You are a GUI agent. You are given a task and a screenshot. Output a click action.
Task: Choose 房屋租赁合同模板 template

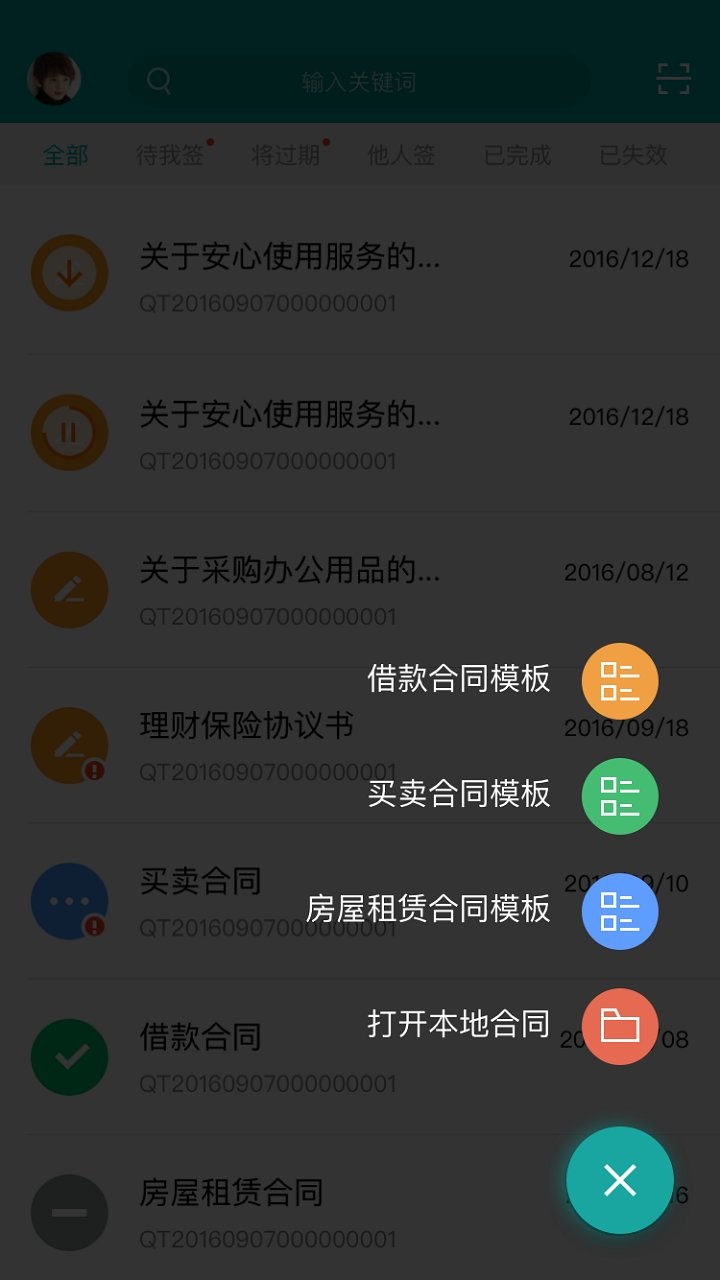click(x=619, y=911)
